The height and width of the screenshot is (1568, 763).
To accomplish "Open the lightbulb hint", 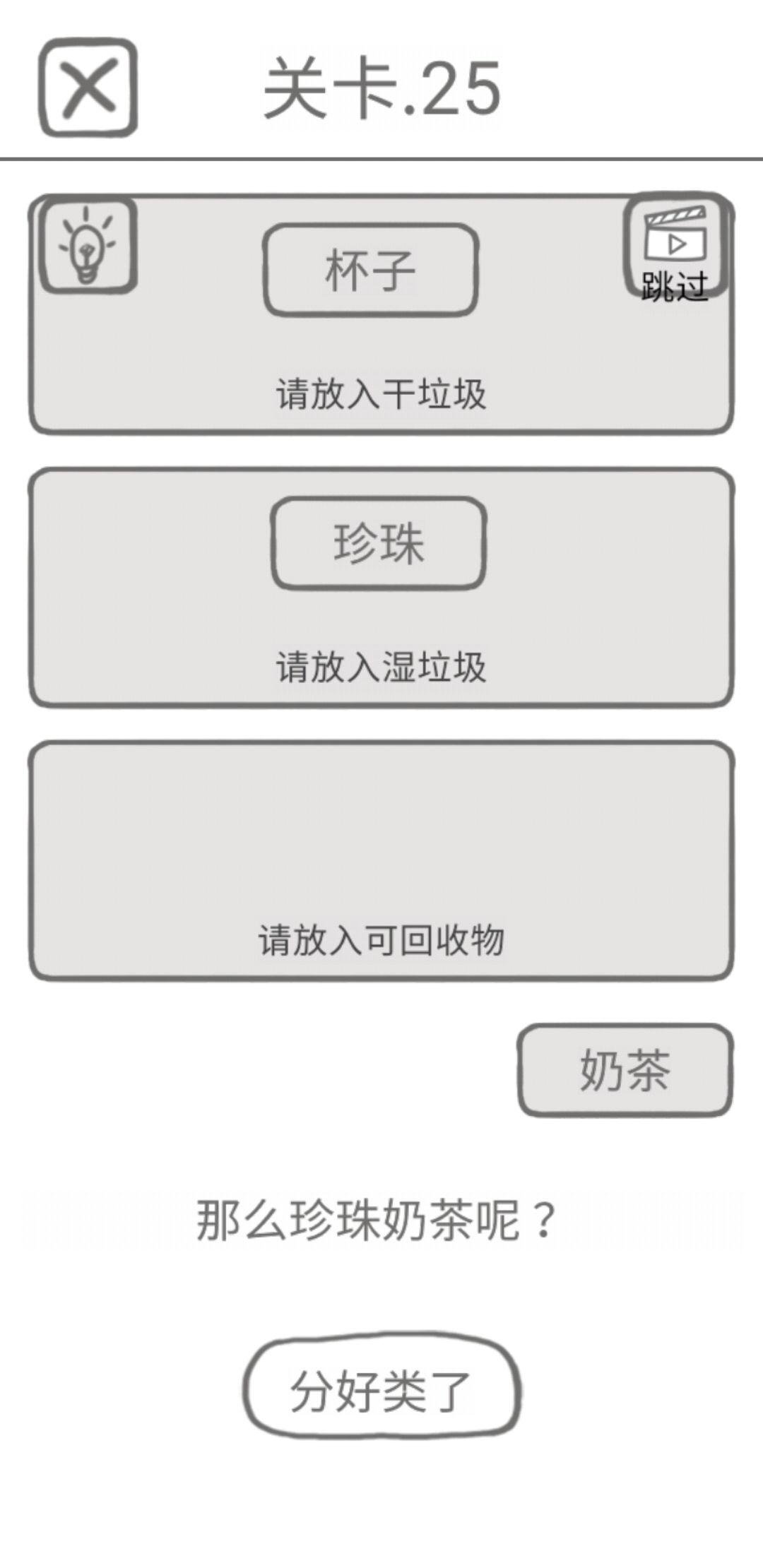I will click(x=88, y=245).
